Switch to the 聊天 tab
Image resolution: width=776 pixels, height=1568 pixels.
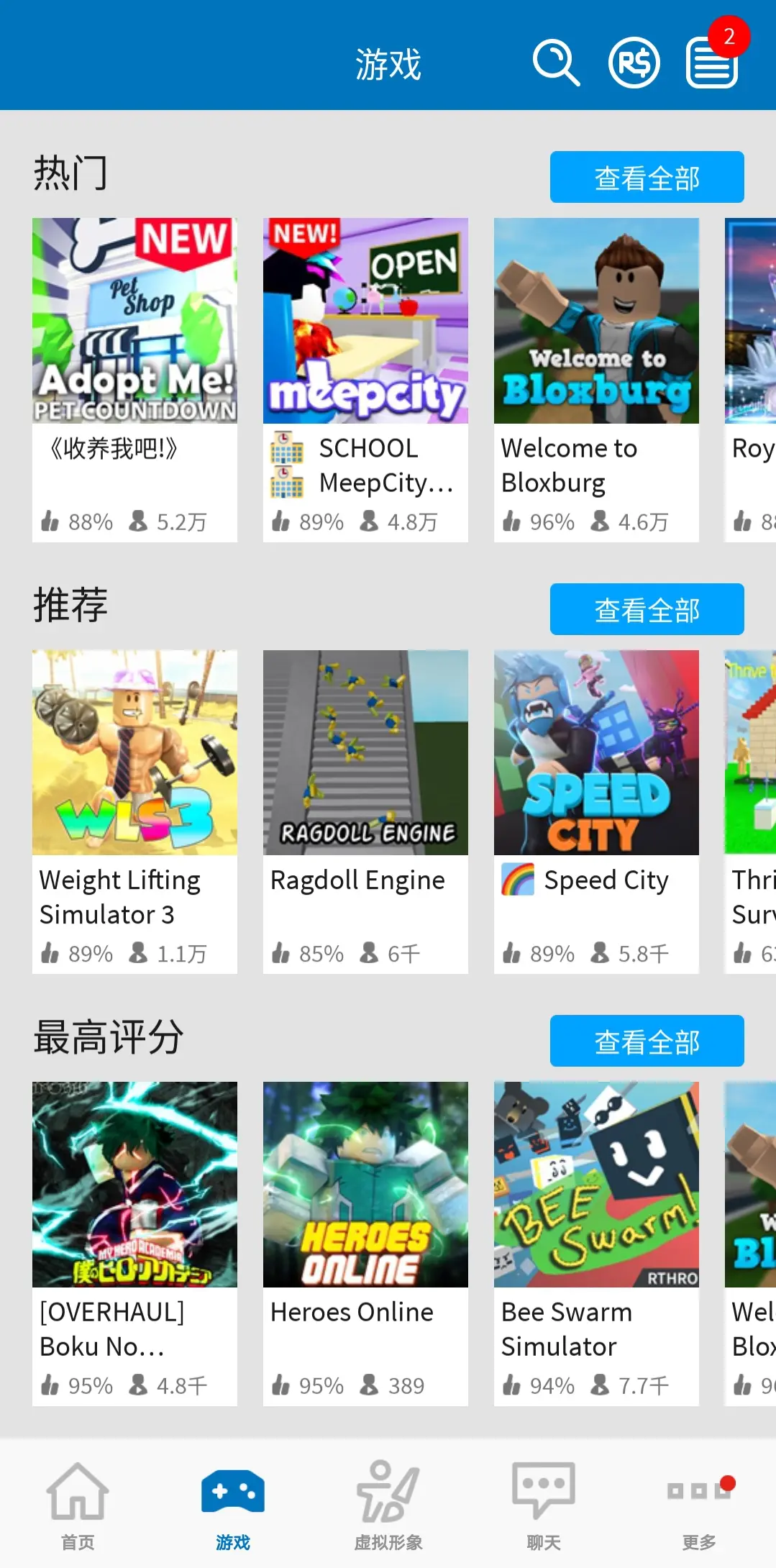pyautogui.click(x=544, y=1503)
